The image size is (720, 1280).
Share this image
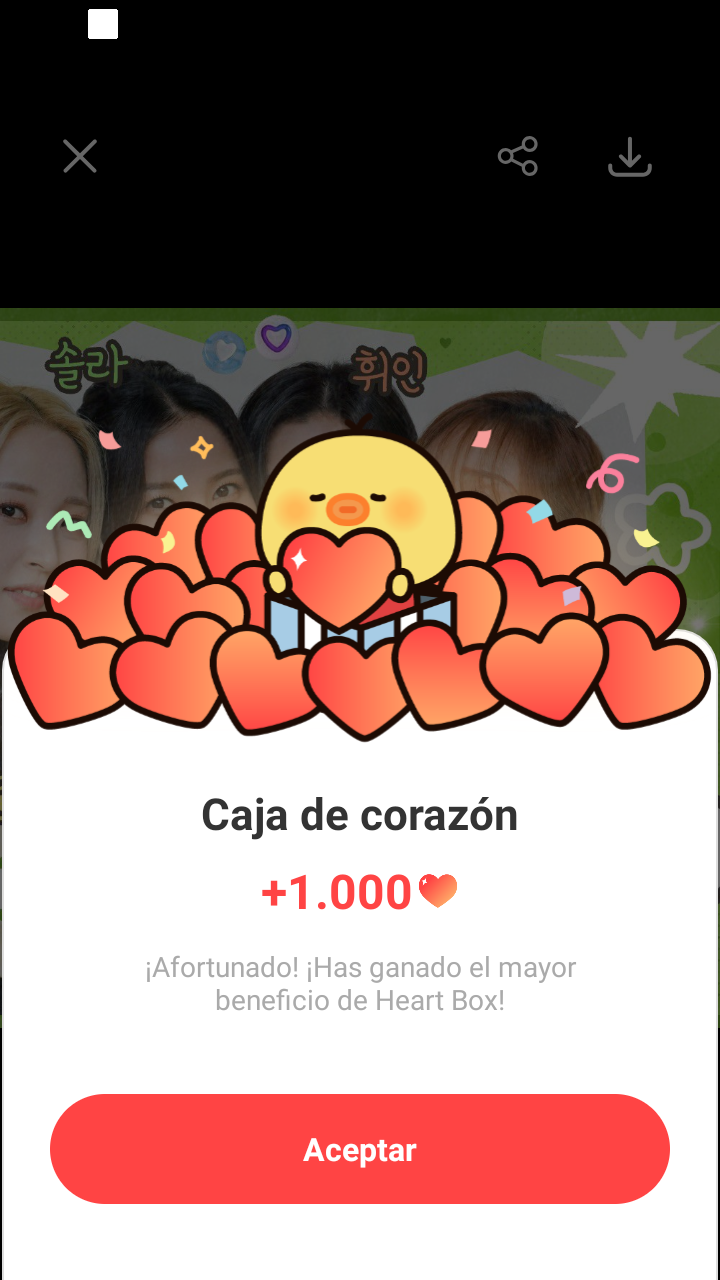[x=518, y=157]
